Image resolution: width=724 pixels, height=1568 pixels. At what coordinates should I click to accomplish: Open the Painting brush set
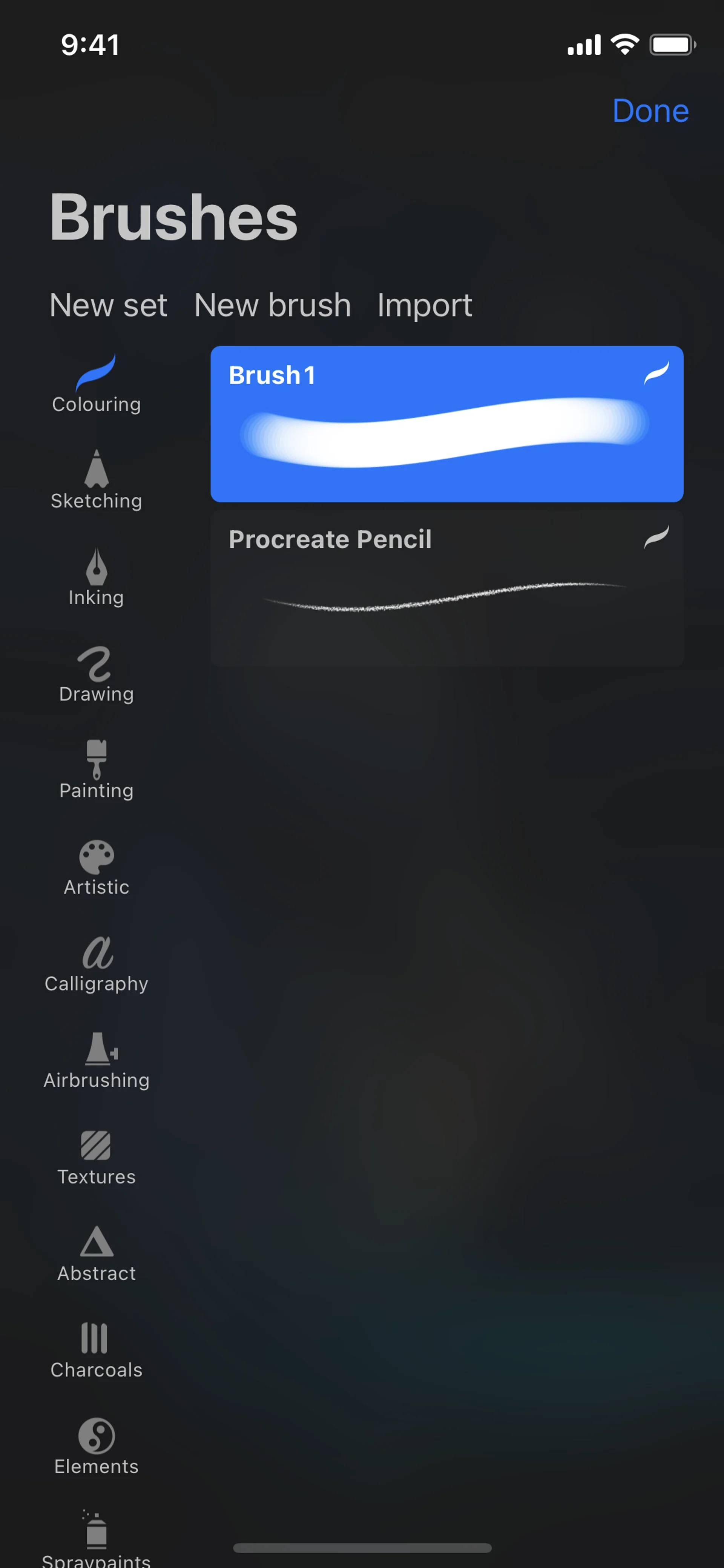pos(96,771)
